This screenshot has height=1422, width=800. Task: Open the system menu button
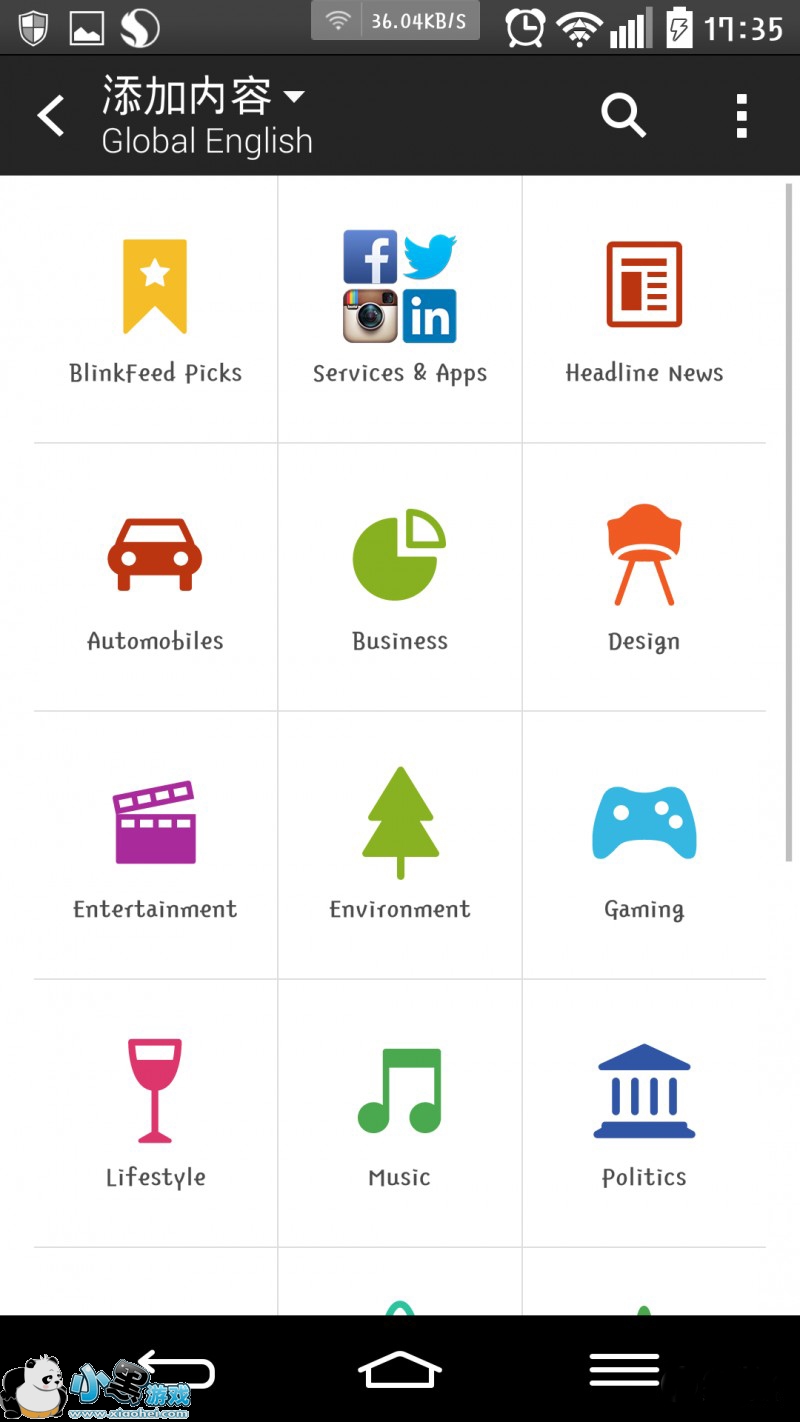[x=624, y=1370]
